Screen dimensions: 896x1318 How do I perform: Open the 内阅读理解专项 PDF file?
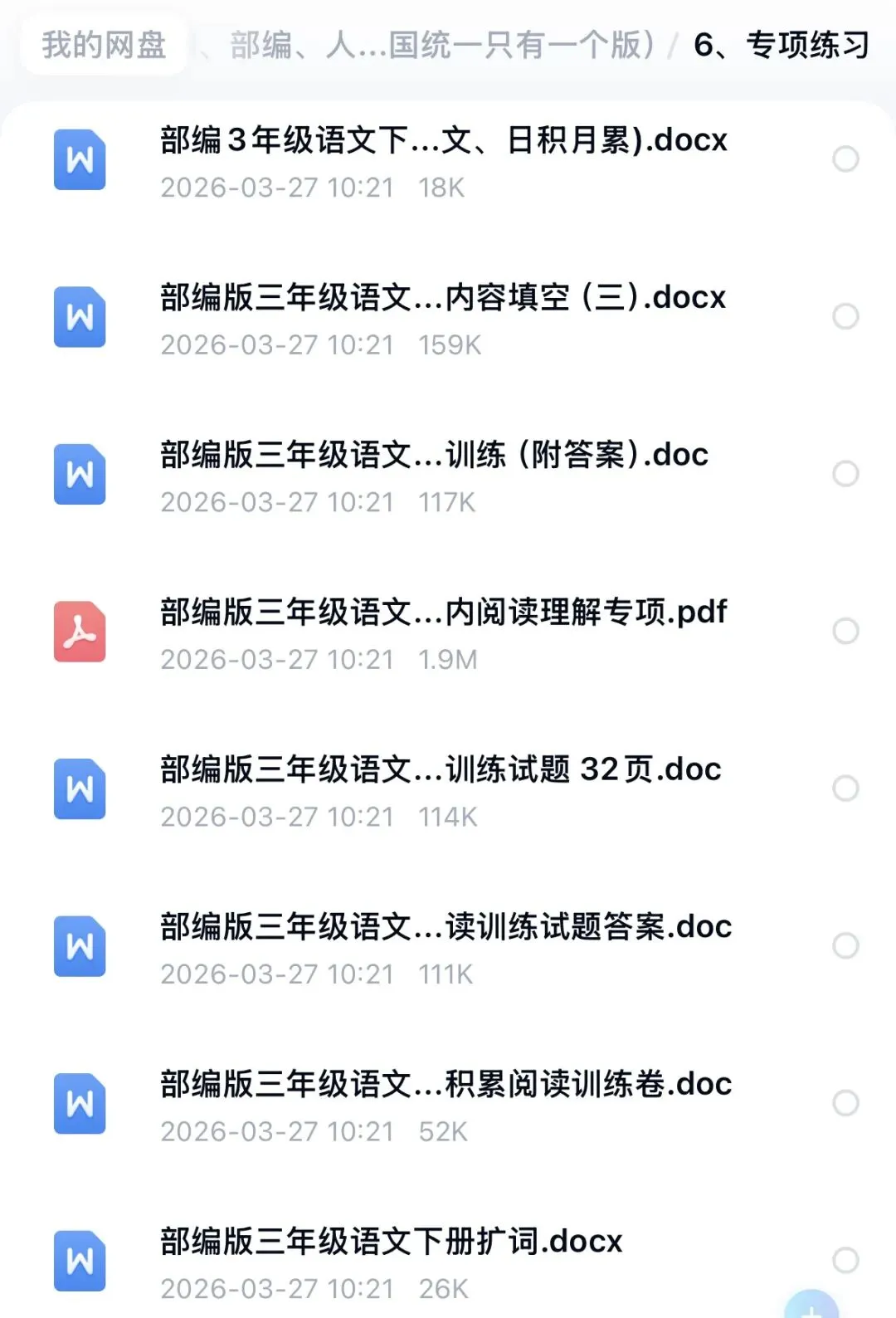point(443,613)
